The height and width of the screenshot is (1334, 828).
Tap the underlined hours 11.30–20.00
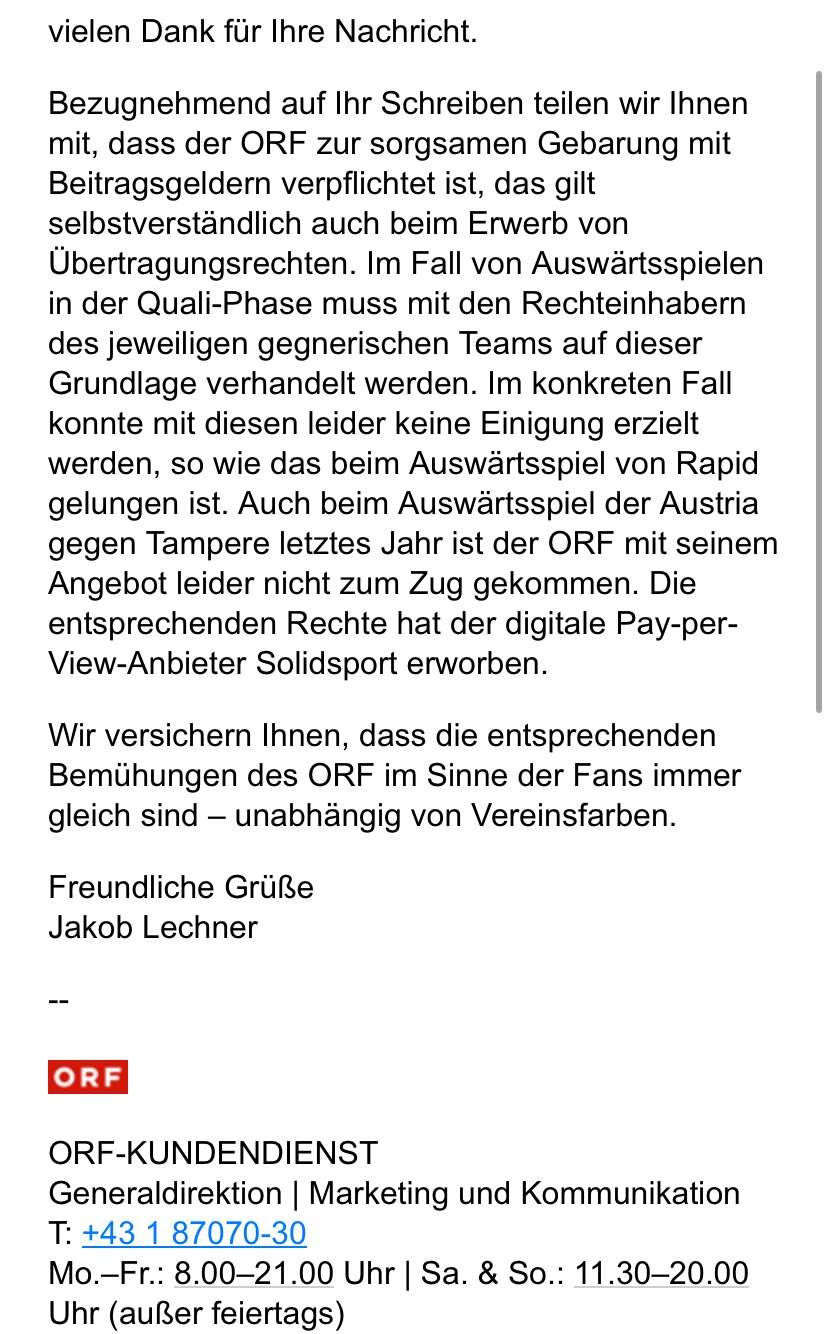pyautogui.click(x=662, y=1273)
